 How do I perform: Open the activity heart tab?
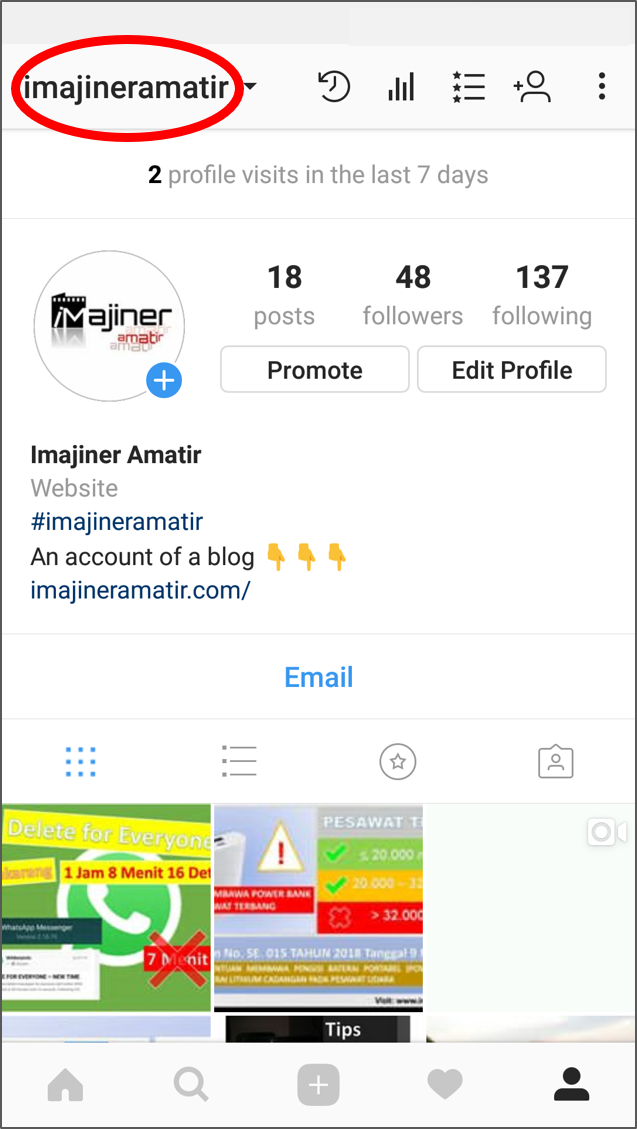coord(444,1084)
